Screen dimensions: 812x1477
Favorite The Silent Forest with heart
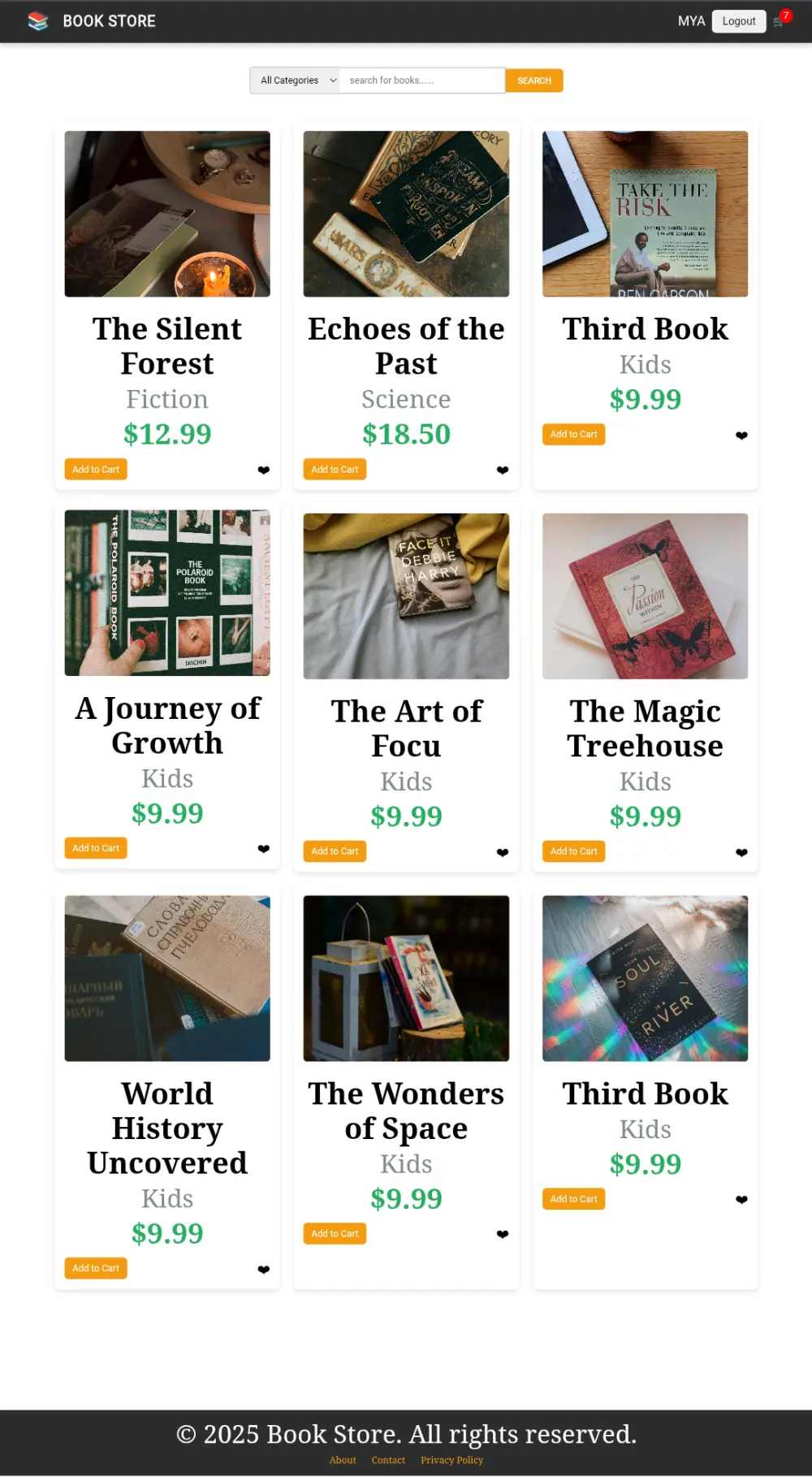pos(264,470)
